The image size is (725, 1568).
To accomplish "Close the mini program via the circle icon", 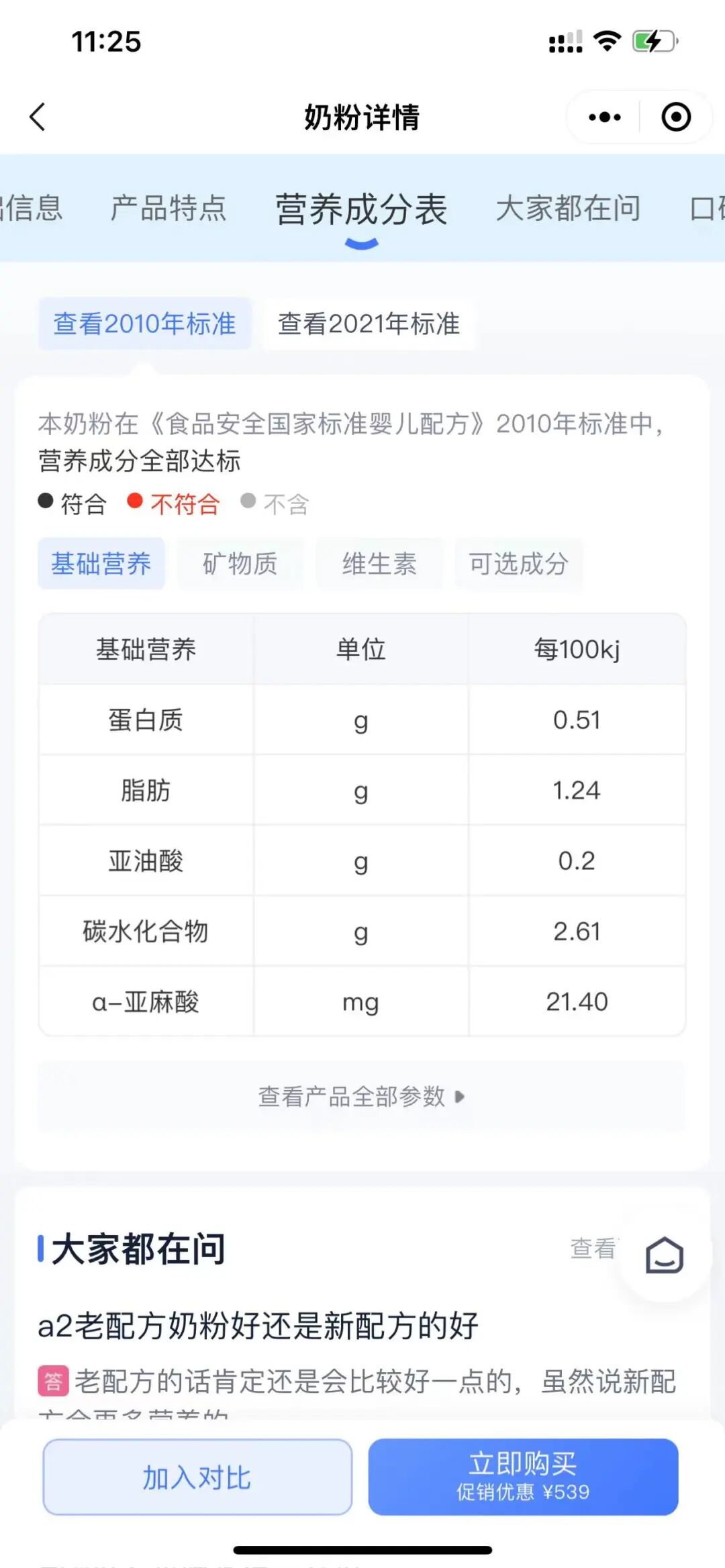I will 675,117.
